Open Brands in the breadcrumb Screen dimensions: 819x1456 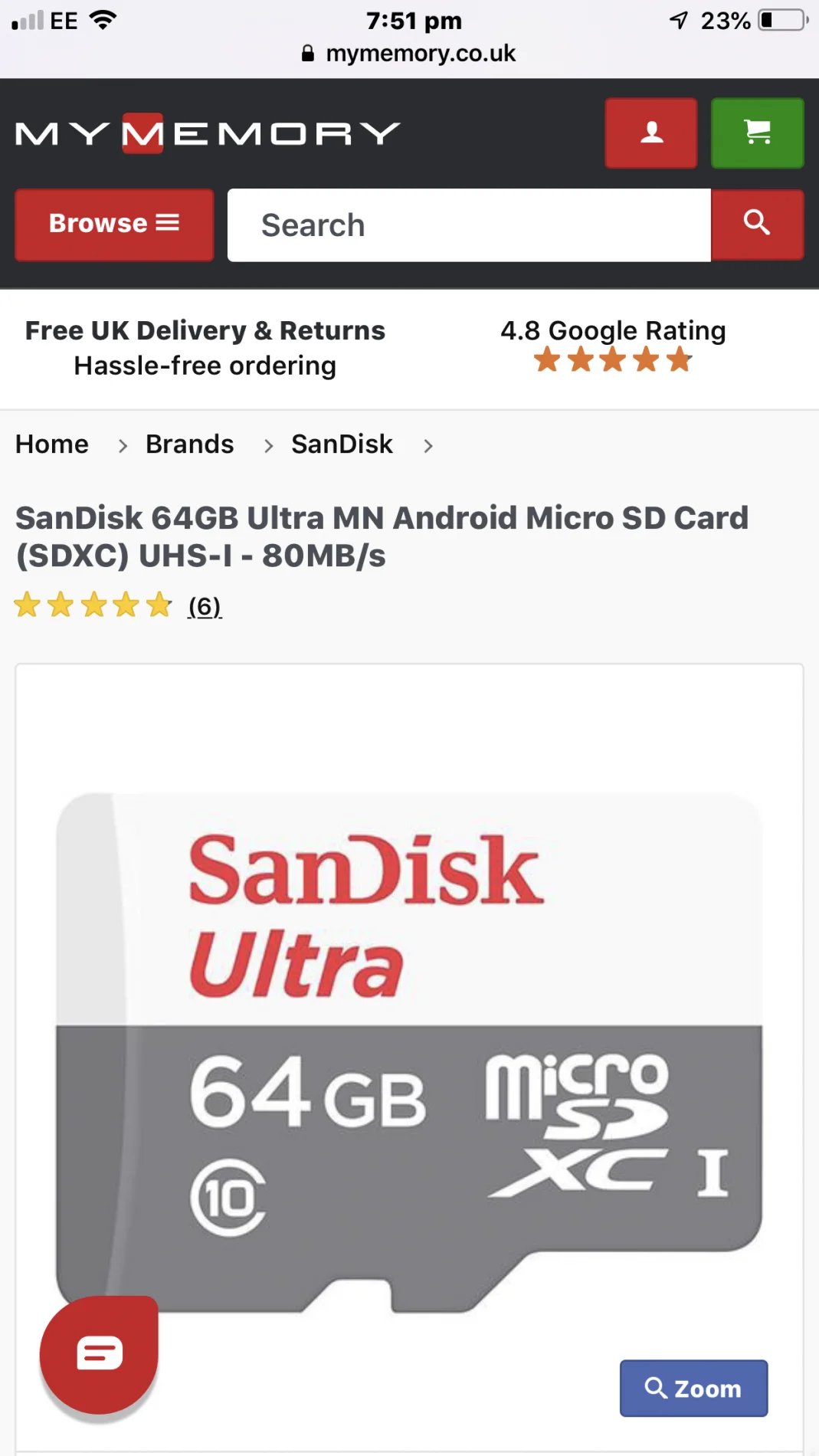[190, 444]
